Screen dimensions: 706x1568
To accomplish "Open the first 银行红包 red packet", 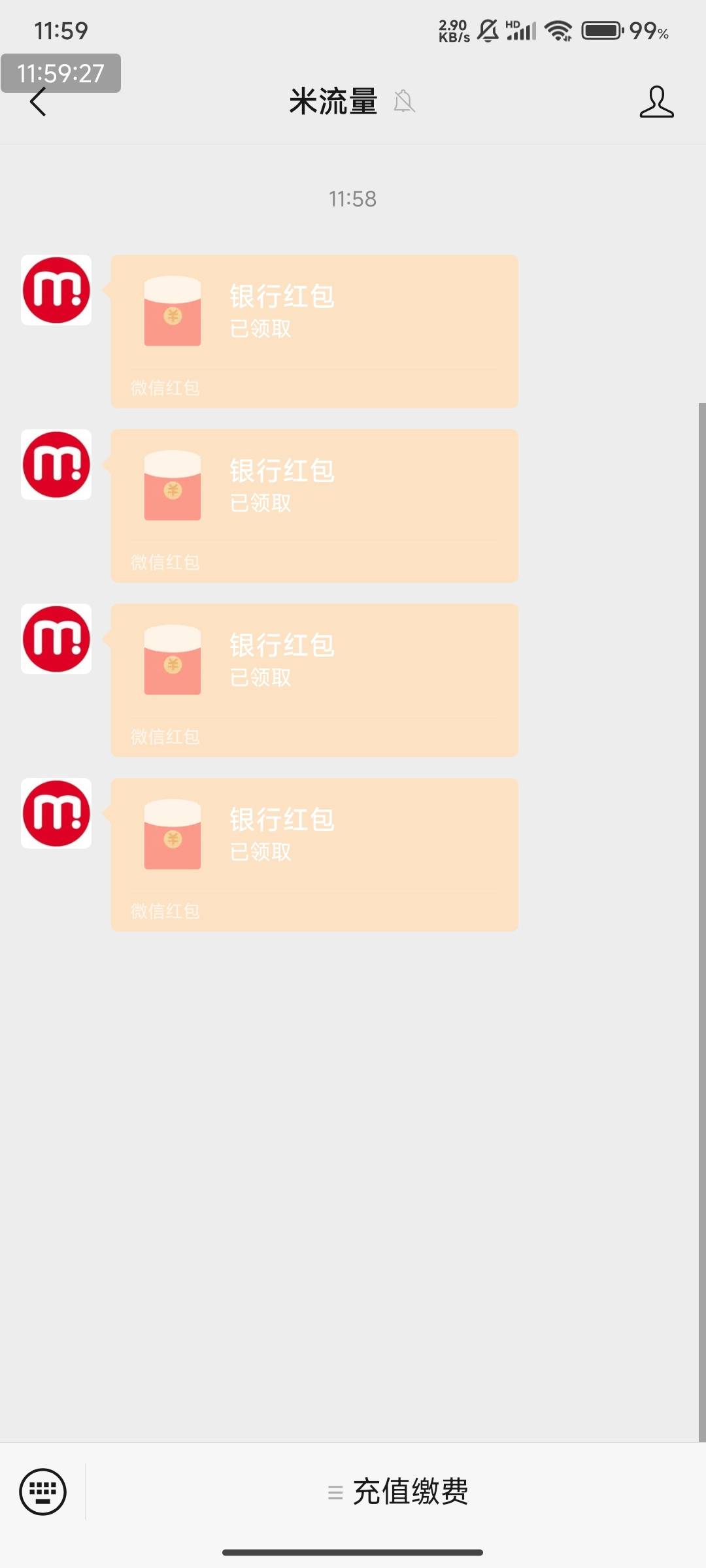I will pyautogui.click(x=314, y=331).
